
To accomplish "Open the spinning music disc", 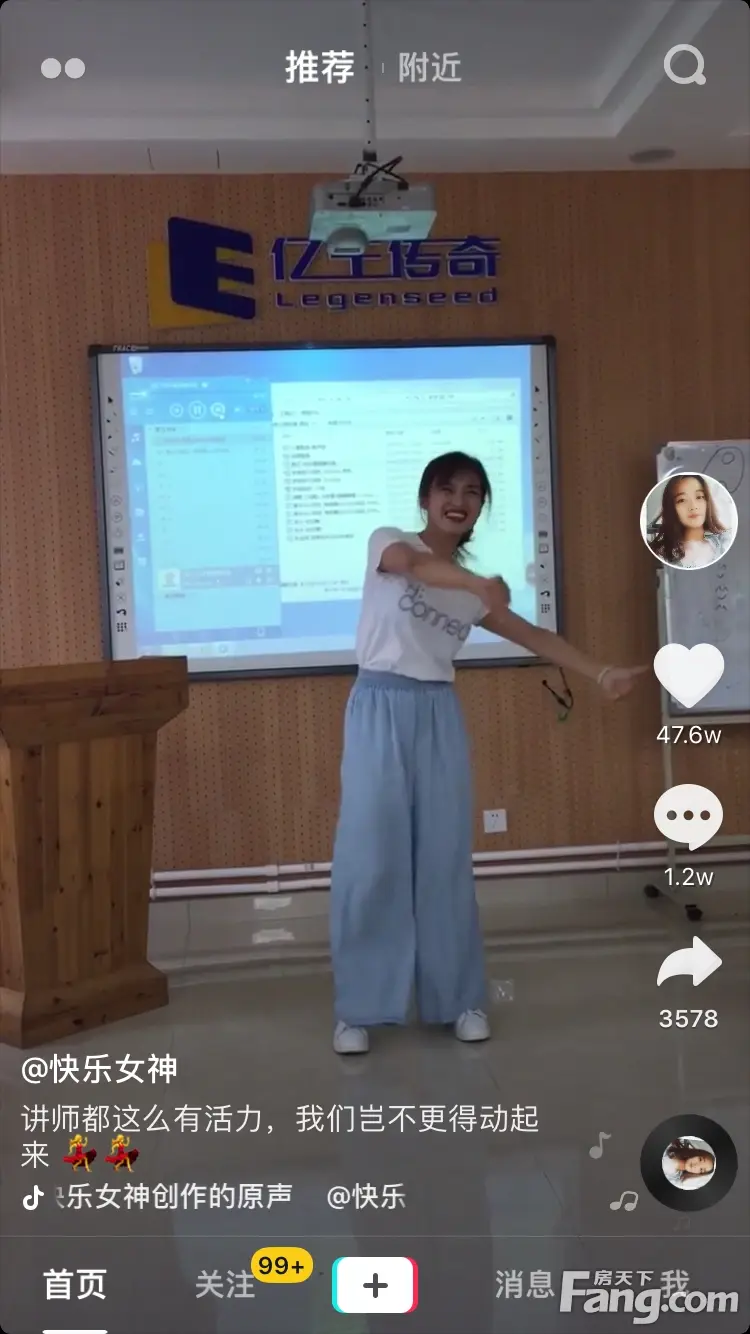I will [689, 1163].
